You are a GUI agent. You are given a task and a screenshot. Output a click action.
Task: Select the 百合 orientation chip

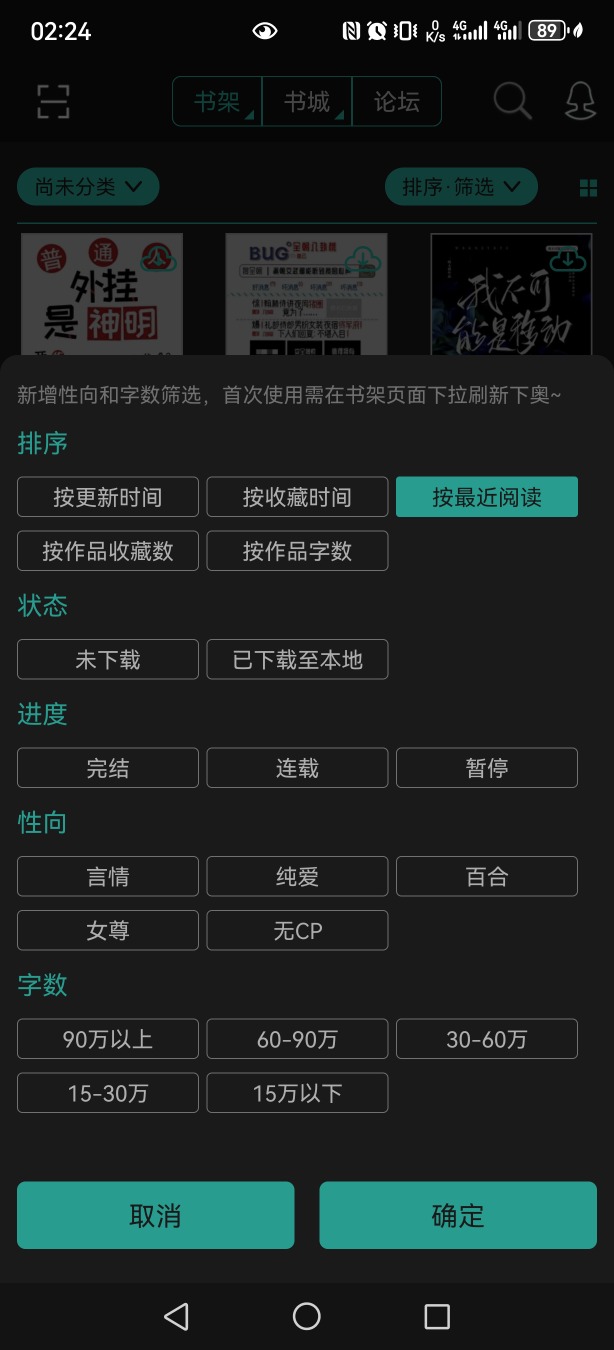(487, 877)
